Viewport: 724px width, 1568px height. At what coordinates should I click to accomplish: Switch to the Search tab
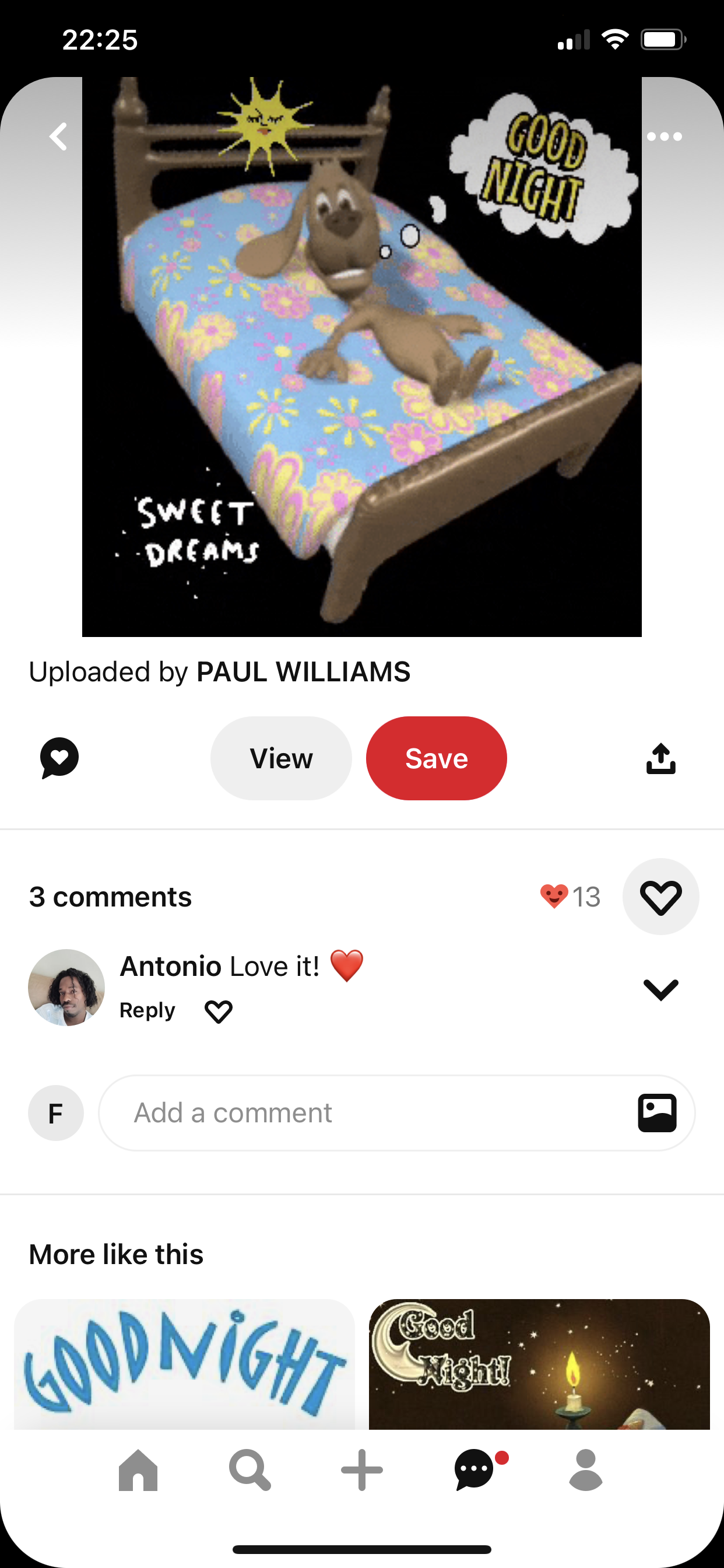click(249, 1470)
